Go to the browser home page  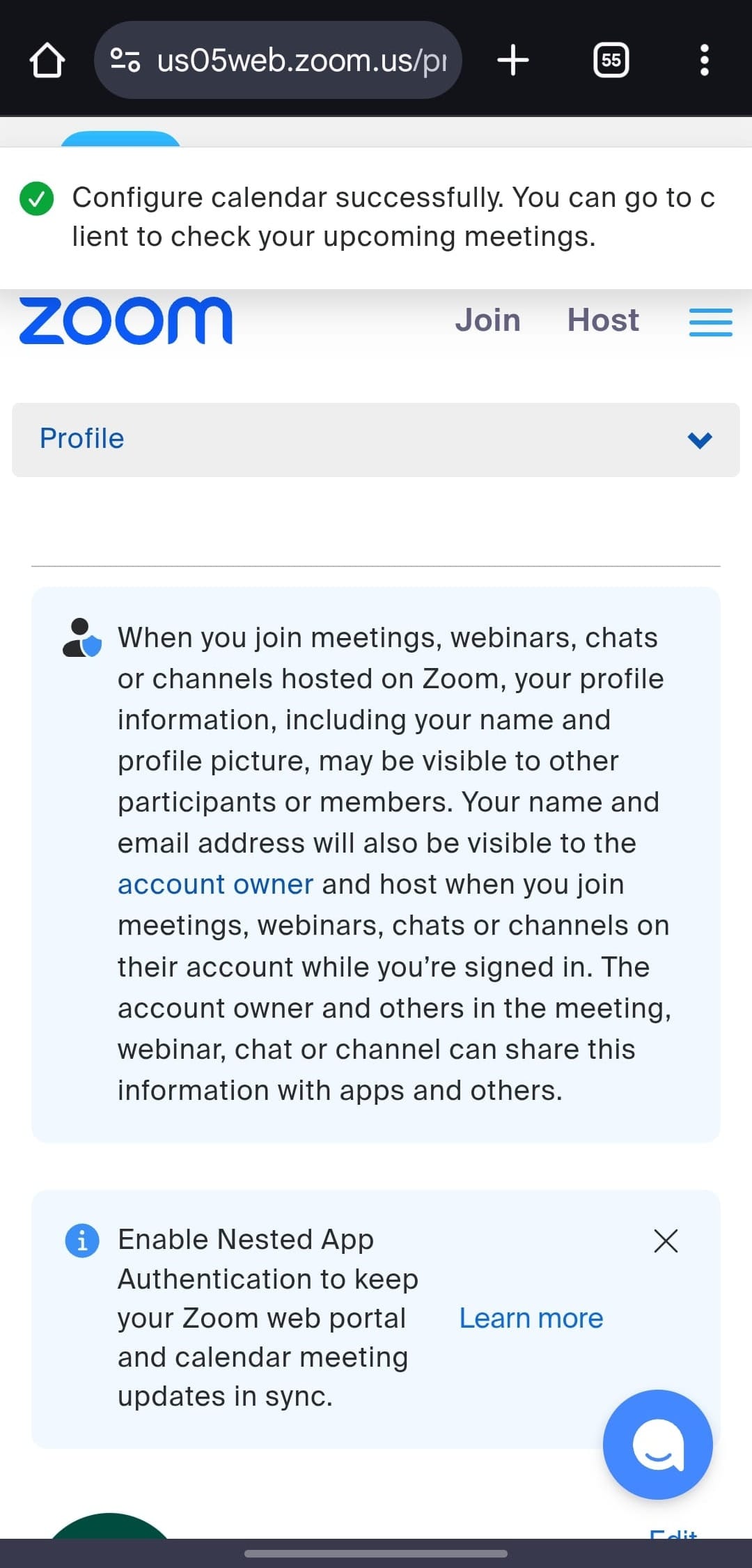(x=47, y=61)
